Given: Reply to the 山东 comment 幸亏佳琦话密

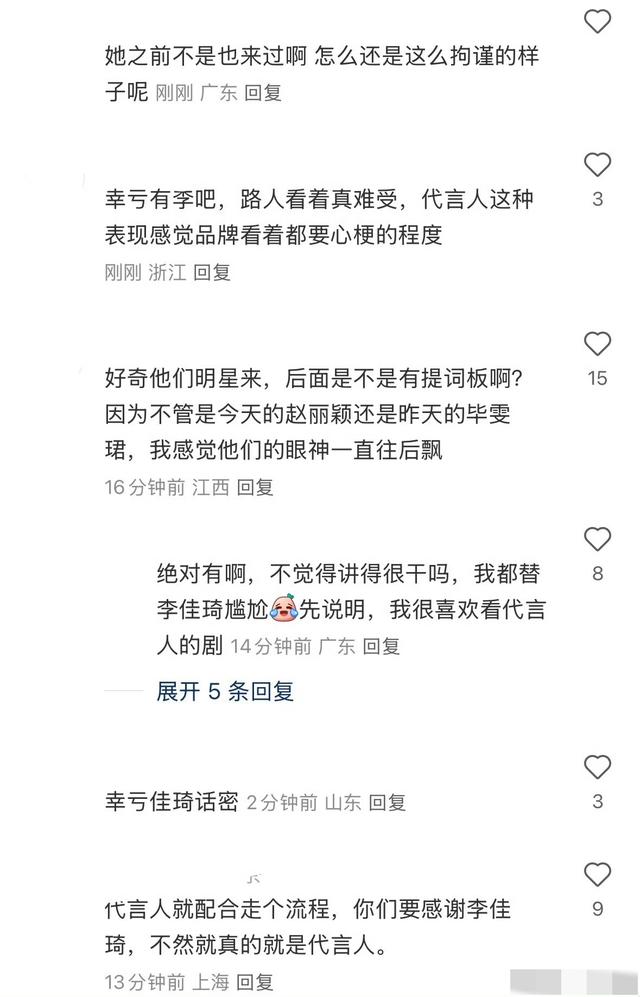Looking at the screenshot, I should coord(388,802).
